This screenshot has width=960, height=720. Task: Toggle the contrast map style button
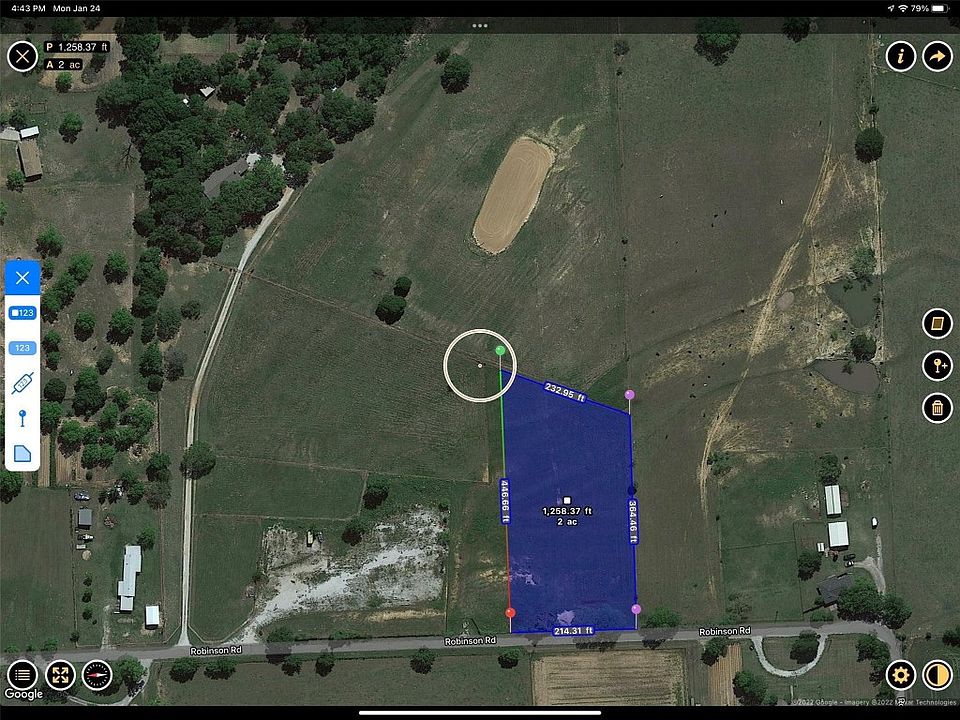pyautogui.click(x=937, y=674)
